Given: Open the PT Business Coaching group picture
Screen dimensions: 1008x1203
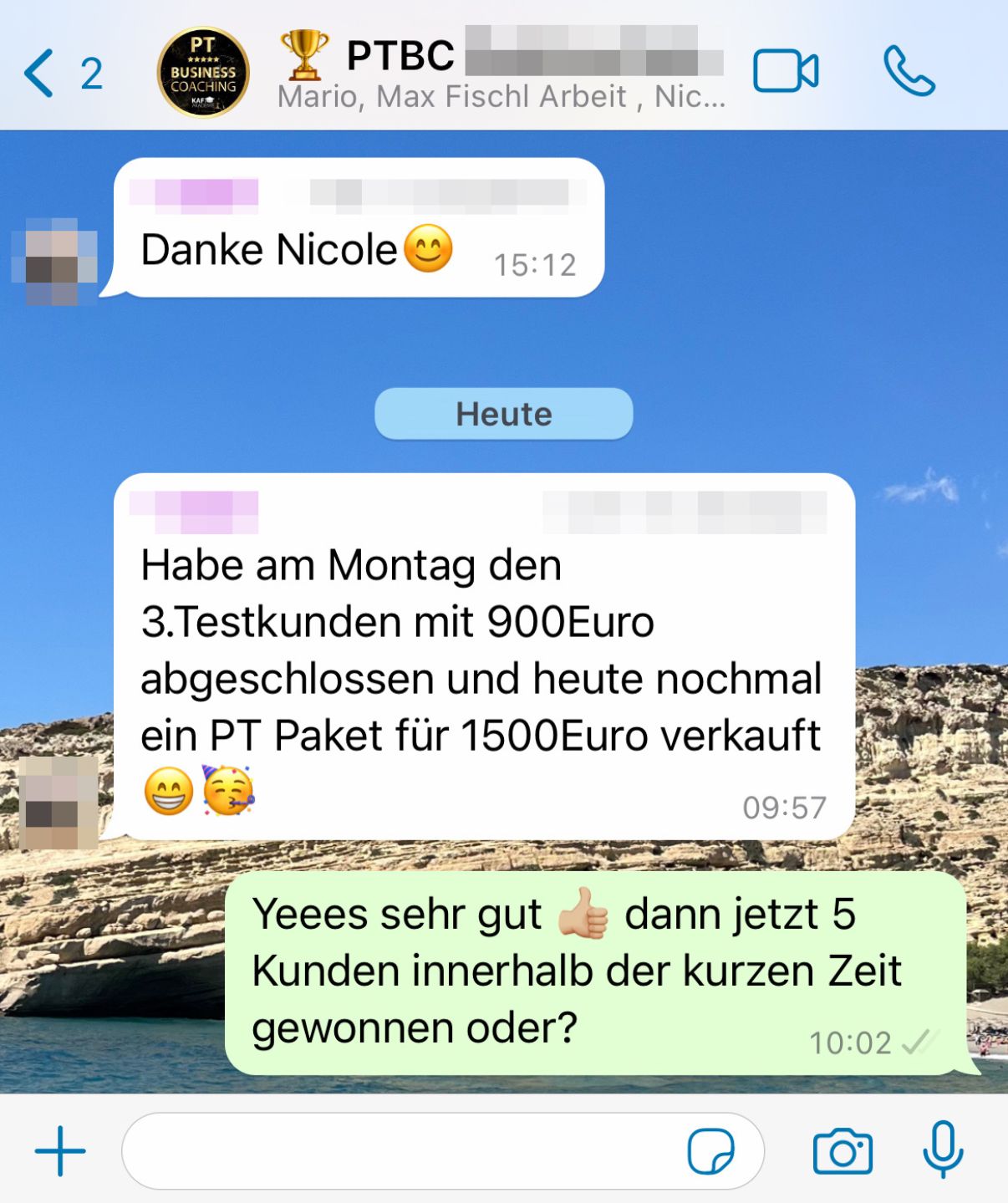Looking at the screenshot, I should pyautogui.click(x=203, y=72).
